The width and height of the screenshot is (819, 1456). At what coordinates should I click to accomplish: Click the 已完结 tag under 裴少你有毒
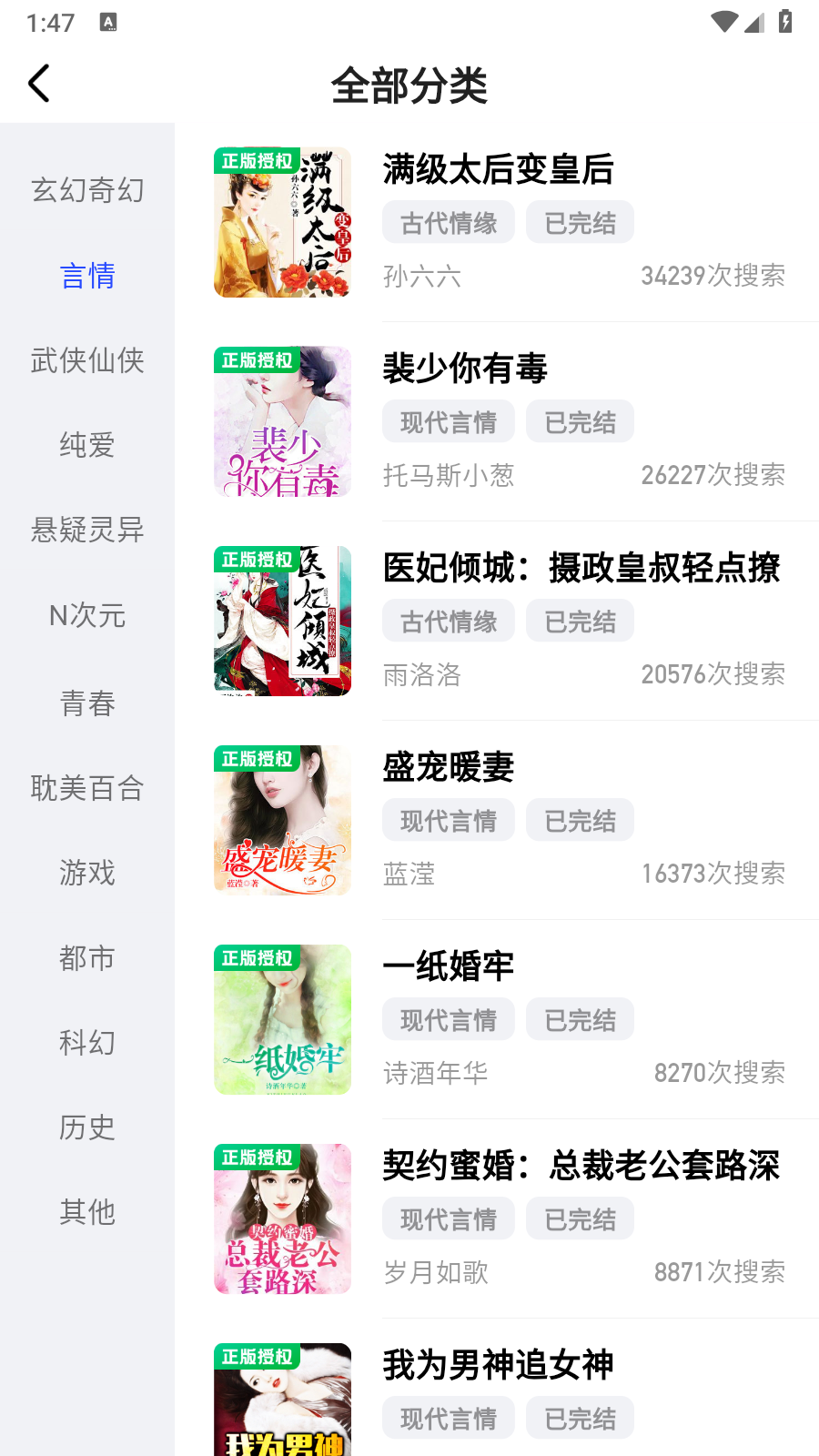pos(580,420)
